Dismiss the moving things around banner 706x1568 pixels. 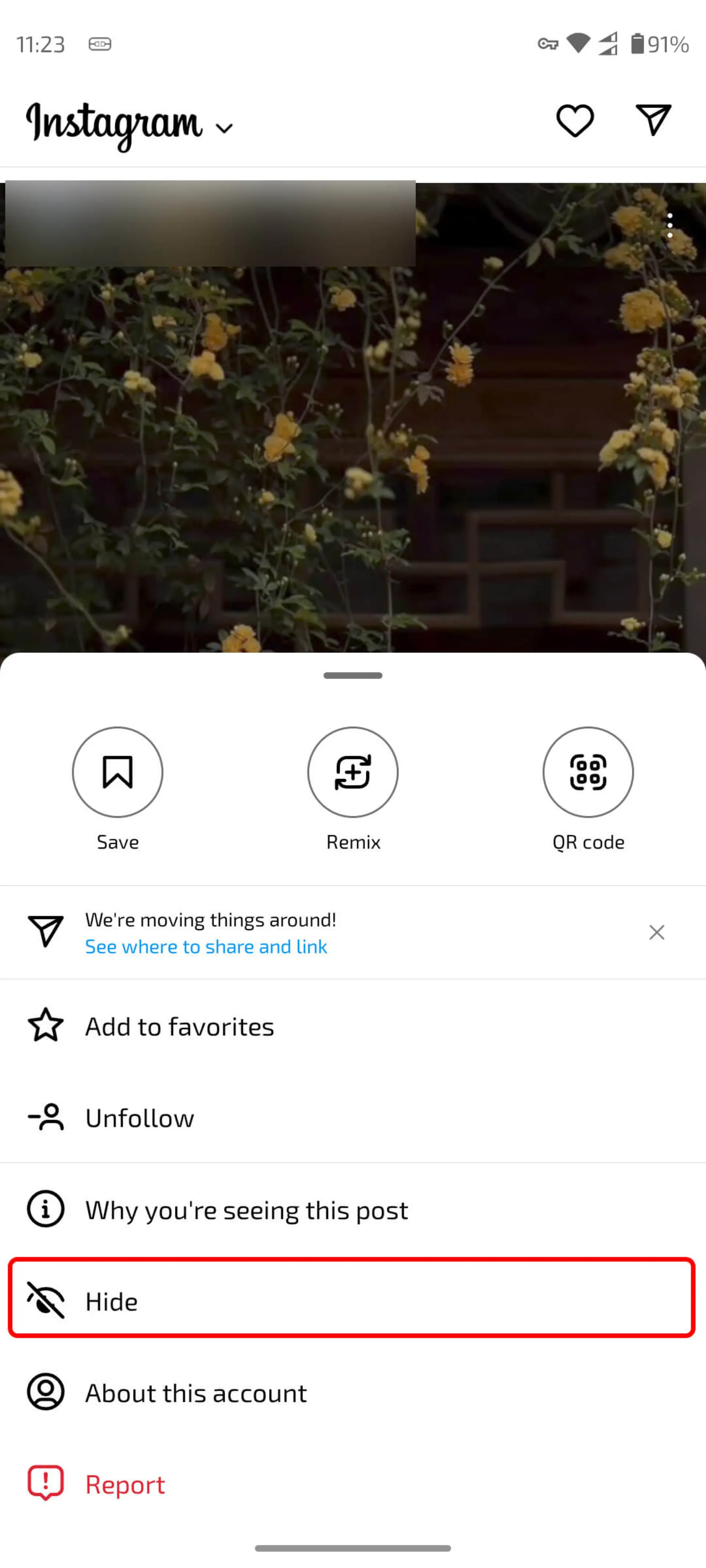click(657, 933)
